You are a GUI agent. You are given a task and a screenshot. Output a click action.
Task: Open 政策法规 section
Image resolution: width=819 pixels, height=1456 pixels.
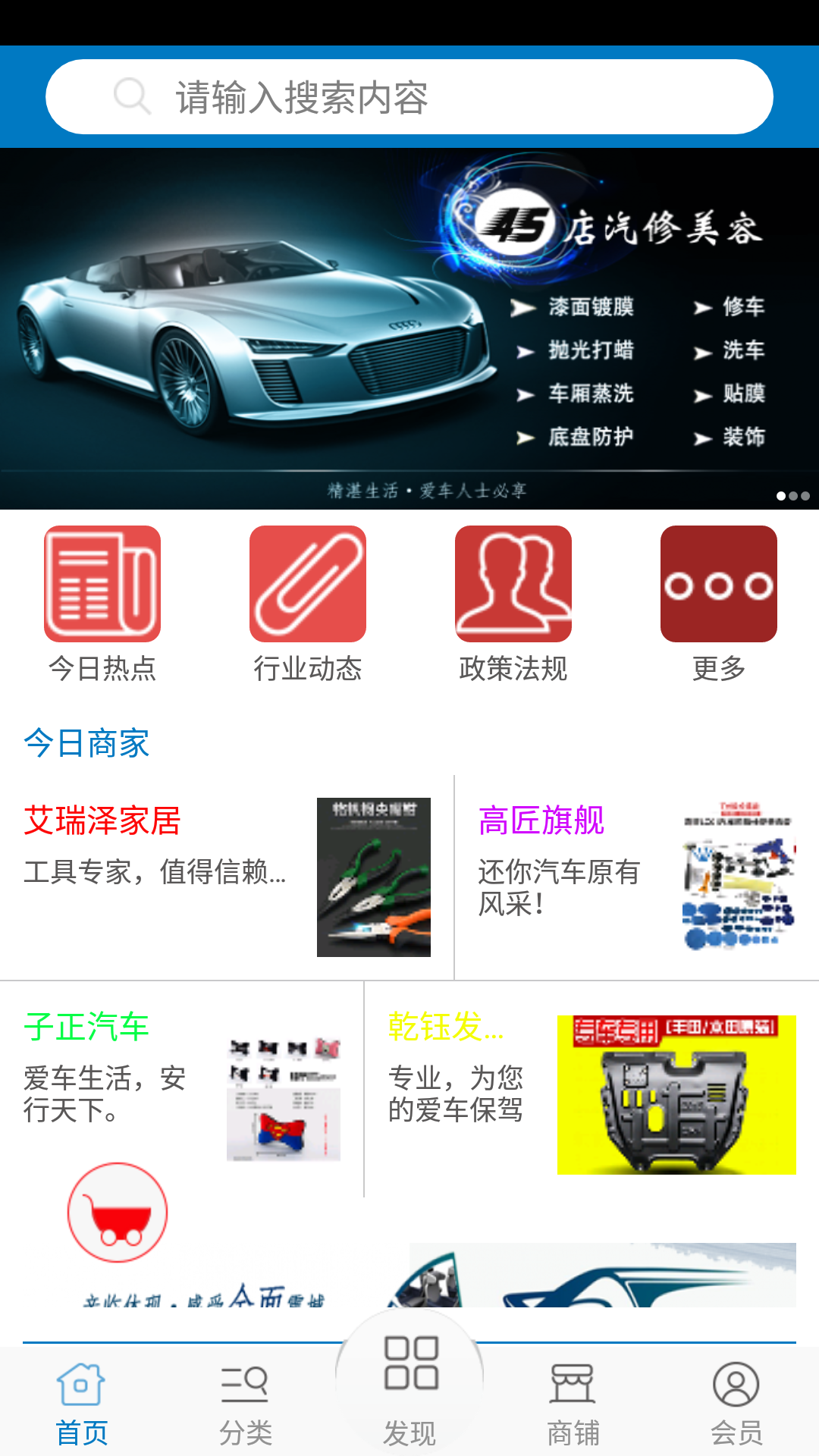(x=513, y=604)
